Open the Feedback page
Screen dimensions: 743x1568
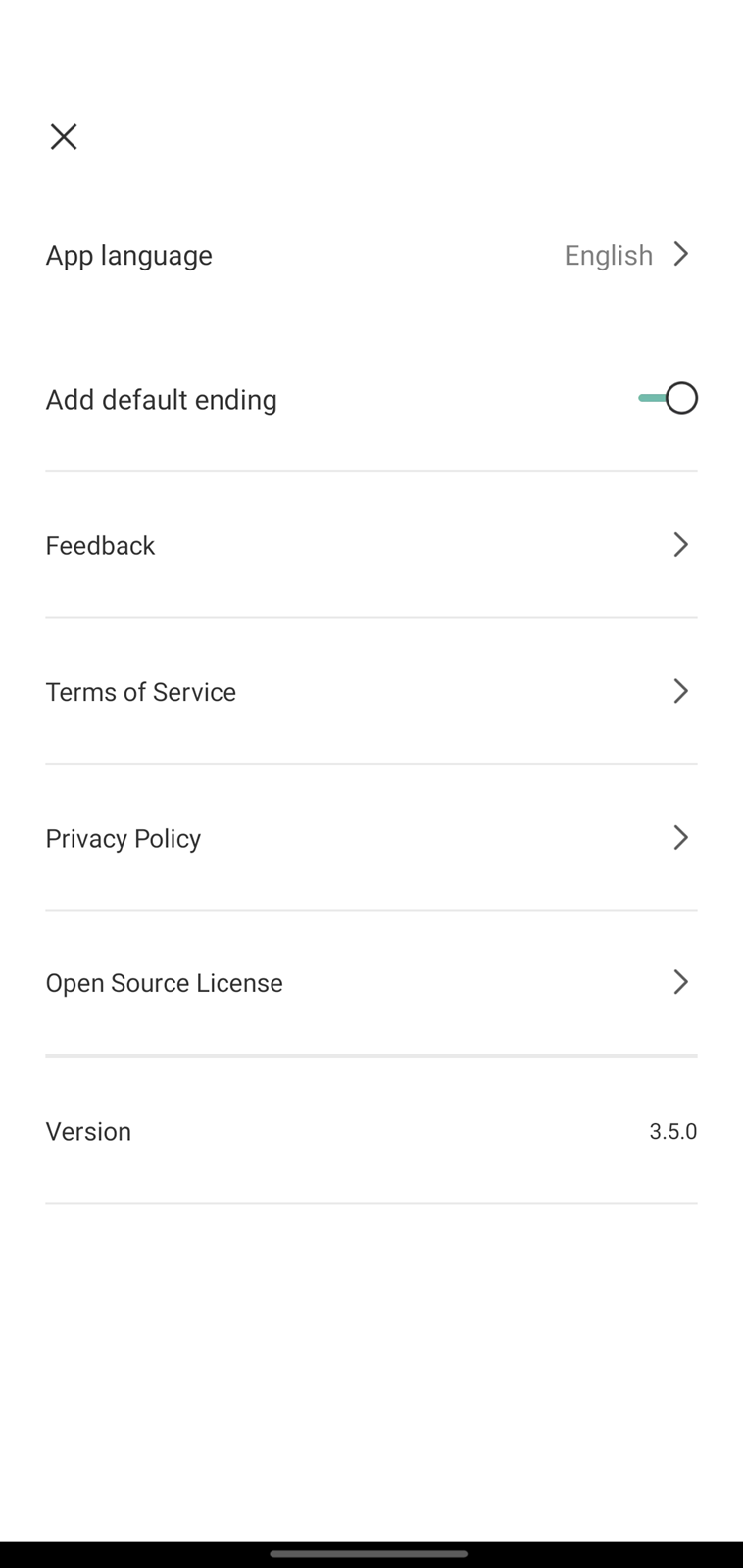(371, 545)
